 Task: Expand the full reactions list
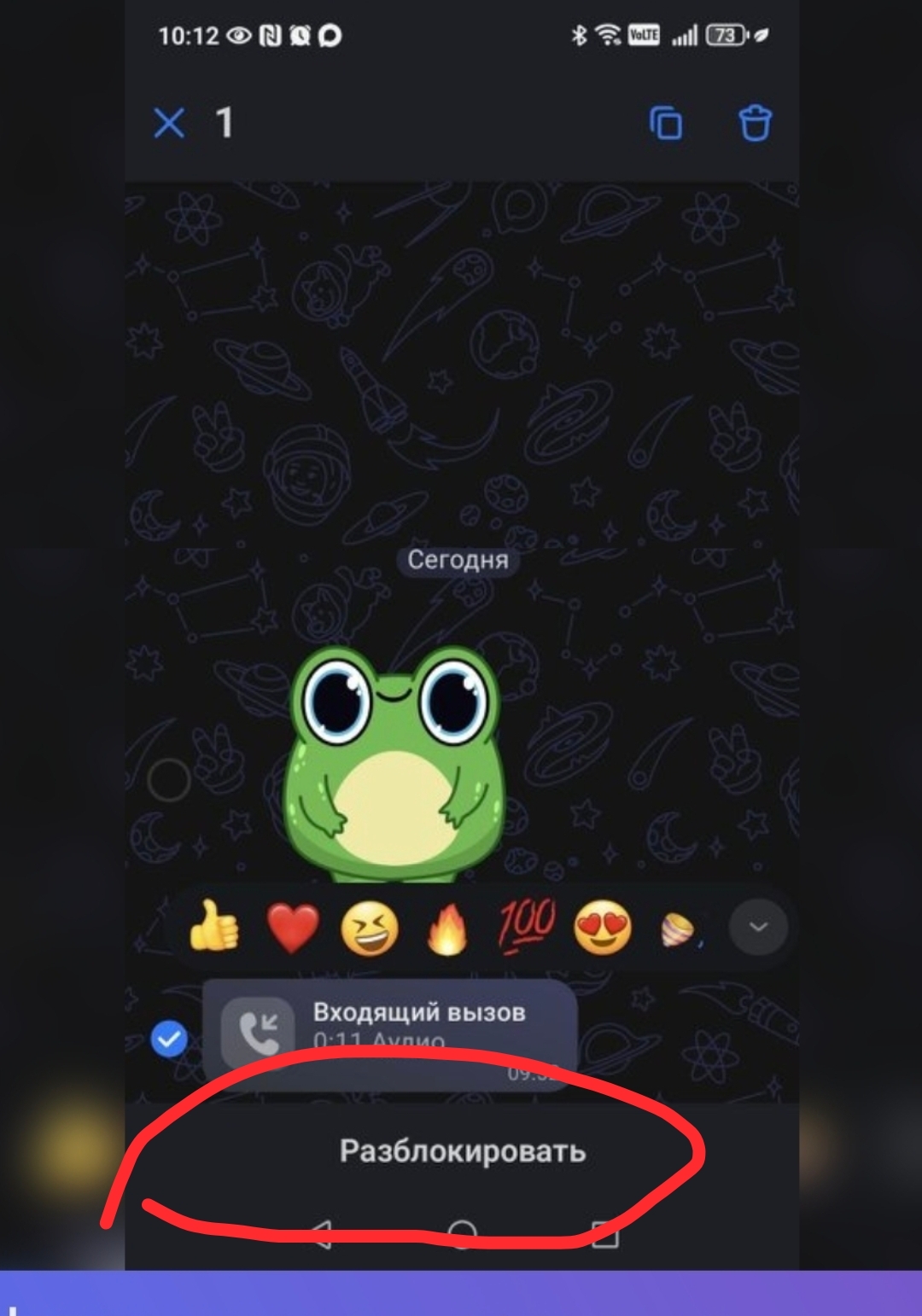(758, 927)
